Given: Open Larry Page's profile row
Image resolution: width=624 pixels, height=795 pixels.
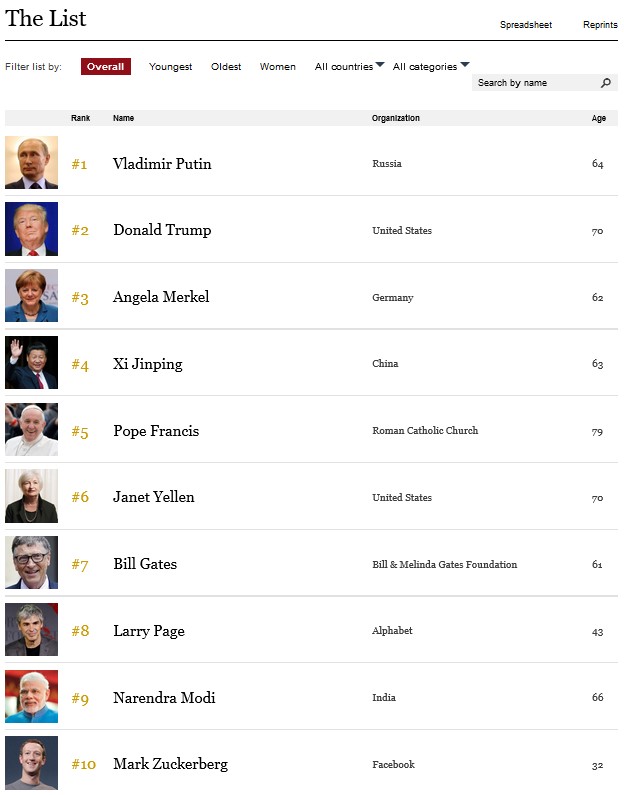Looking at the screenshot, I should pos(149,631).
